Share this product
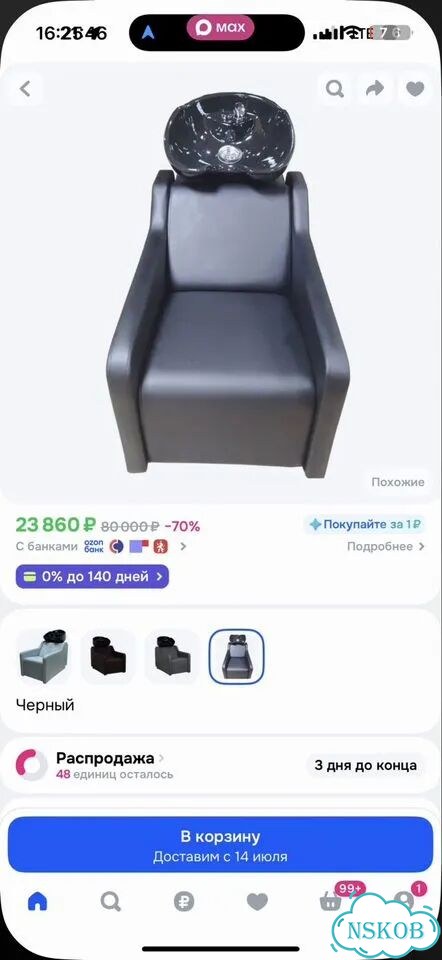The image size is (442, 960). [375, 89]
